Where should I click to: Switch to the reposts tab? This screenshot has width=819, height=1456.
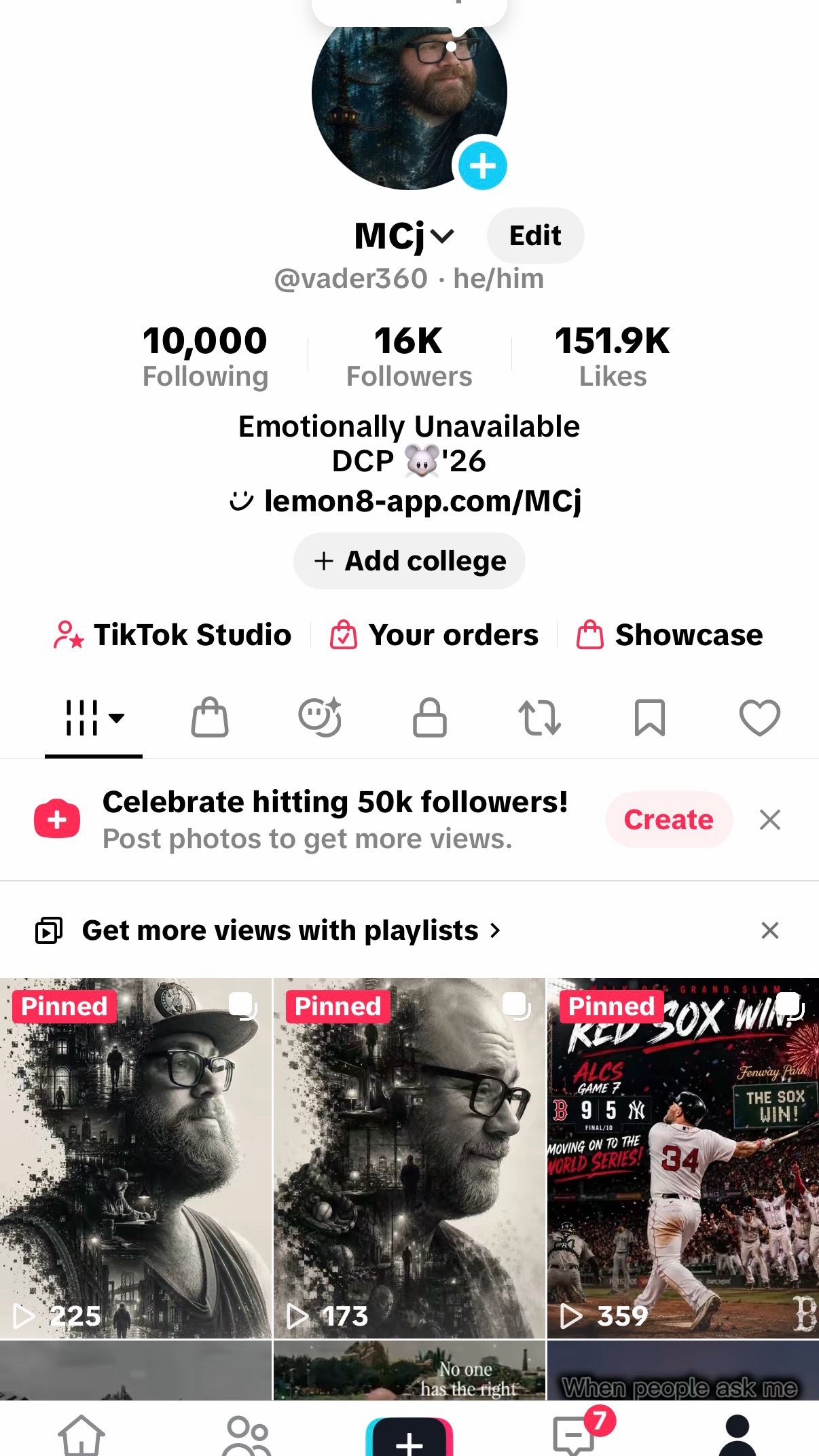(540, 718)
